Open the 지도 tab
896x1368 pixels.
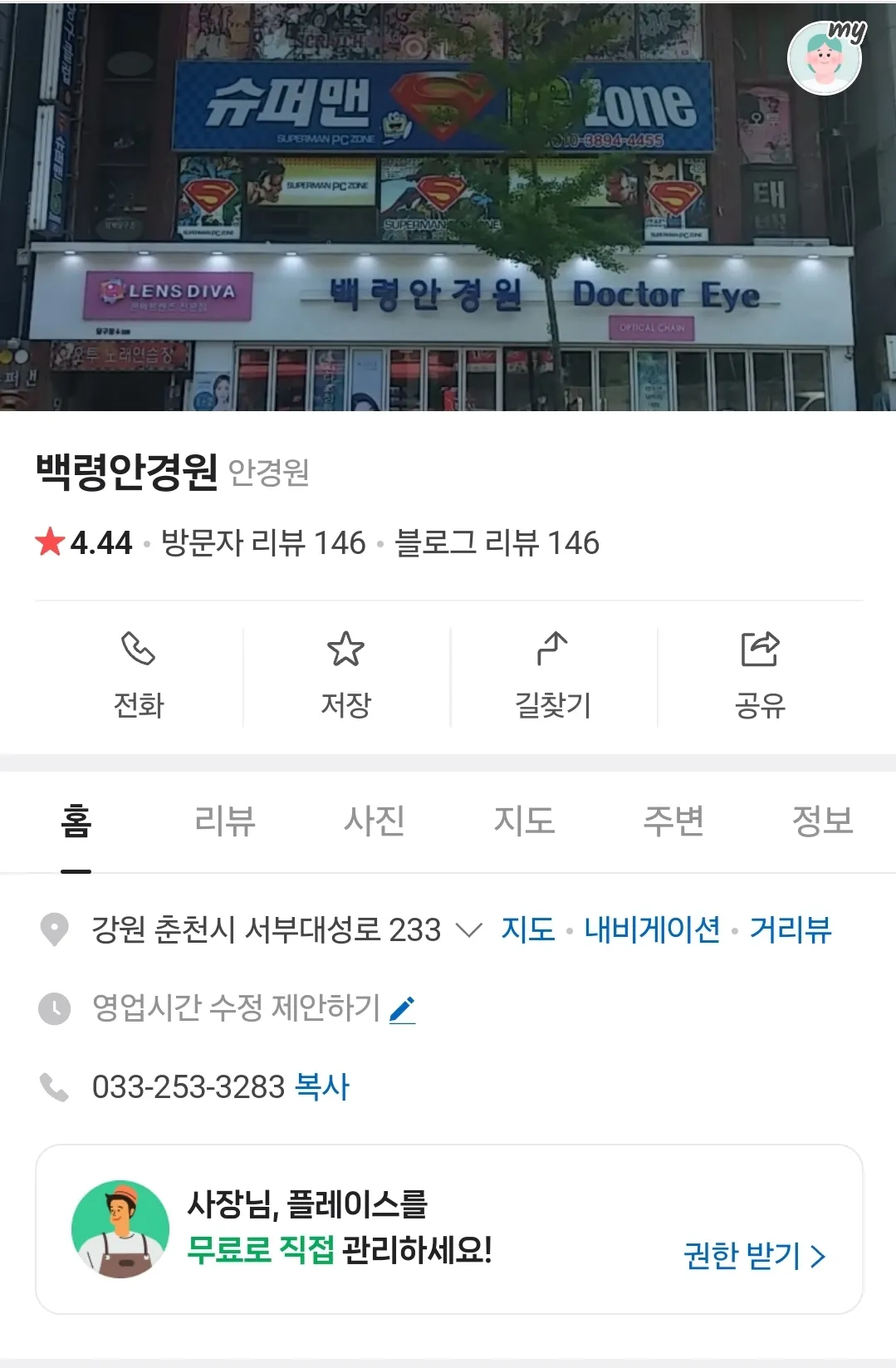click(524, 821)
